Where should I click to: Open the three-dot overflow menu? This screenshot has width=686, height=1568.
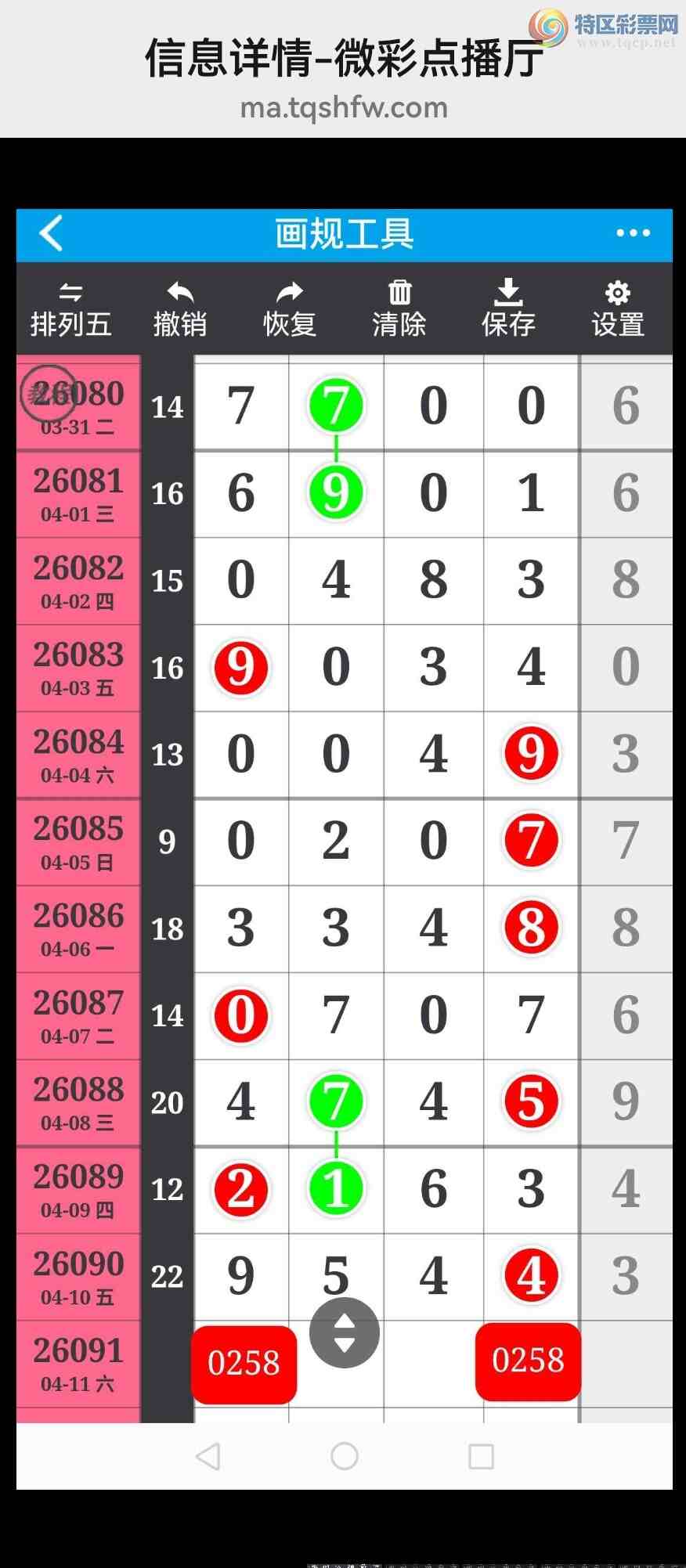click(x=633, y=233)
